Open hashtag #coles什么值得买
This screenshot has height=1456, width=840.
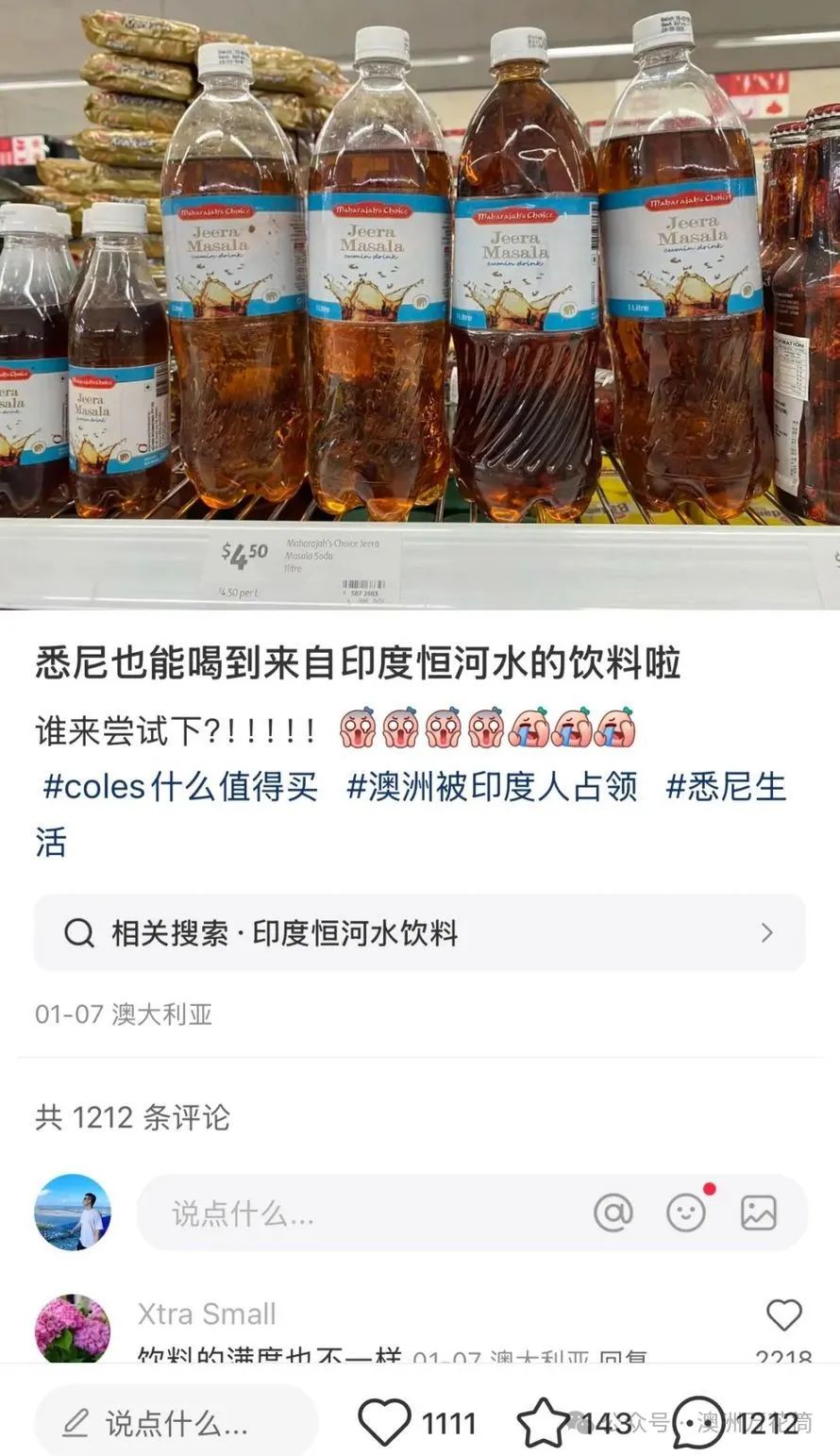(x=181, y=787)
